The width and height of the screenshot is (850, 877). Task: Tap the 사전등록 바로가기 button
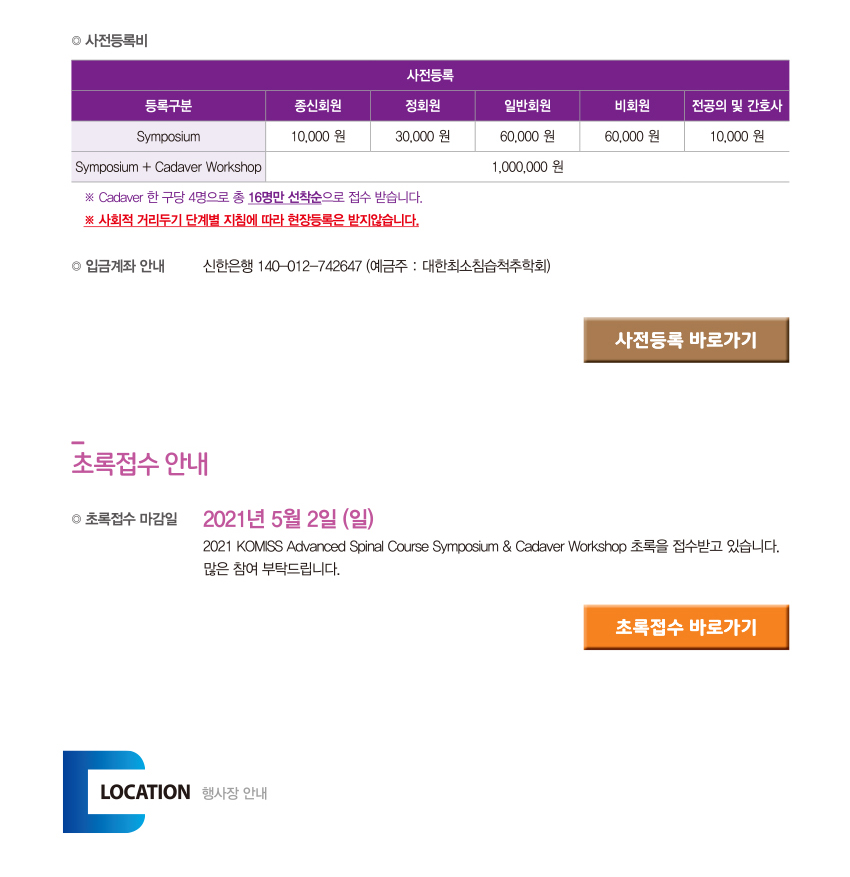pyautogui.click(x=686, y=340)
